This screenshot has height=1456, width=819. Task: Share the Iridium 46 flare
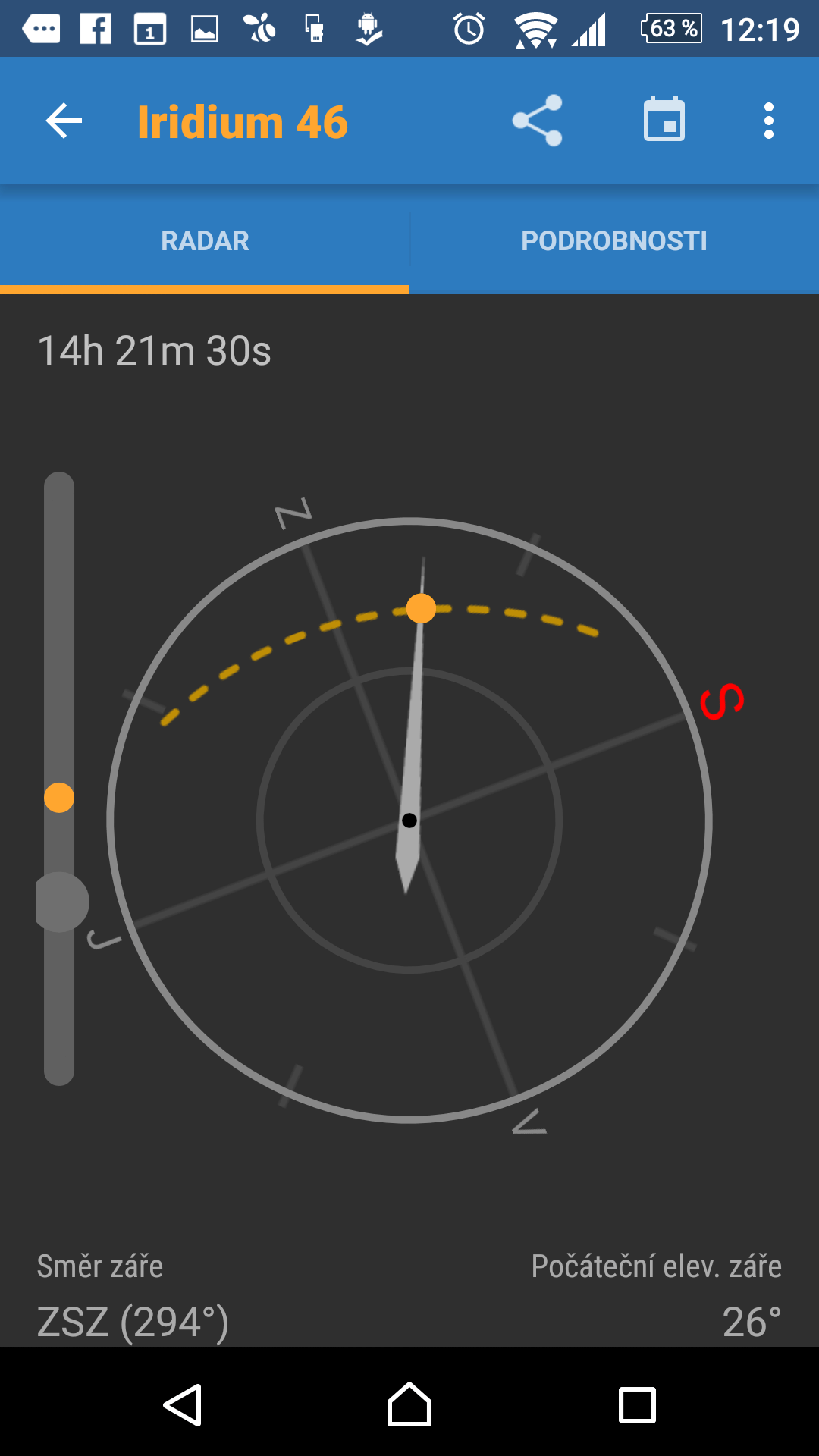pyautogui.click(x=537, y=121)
